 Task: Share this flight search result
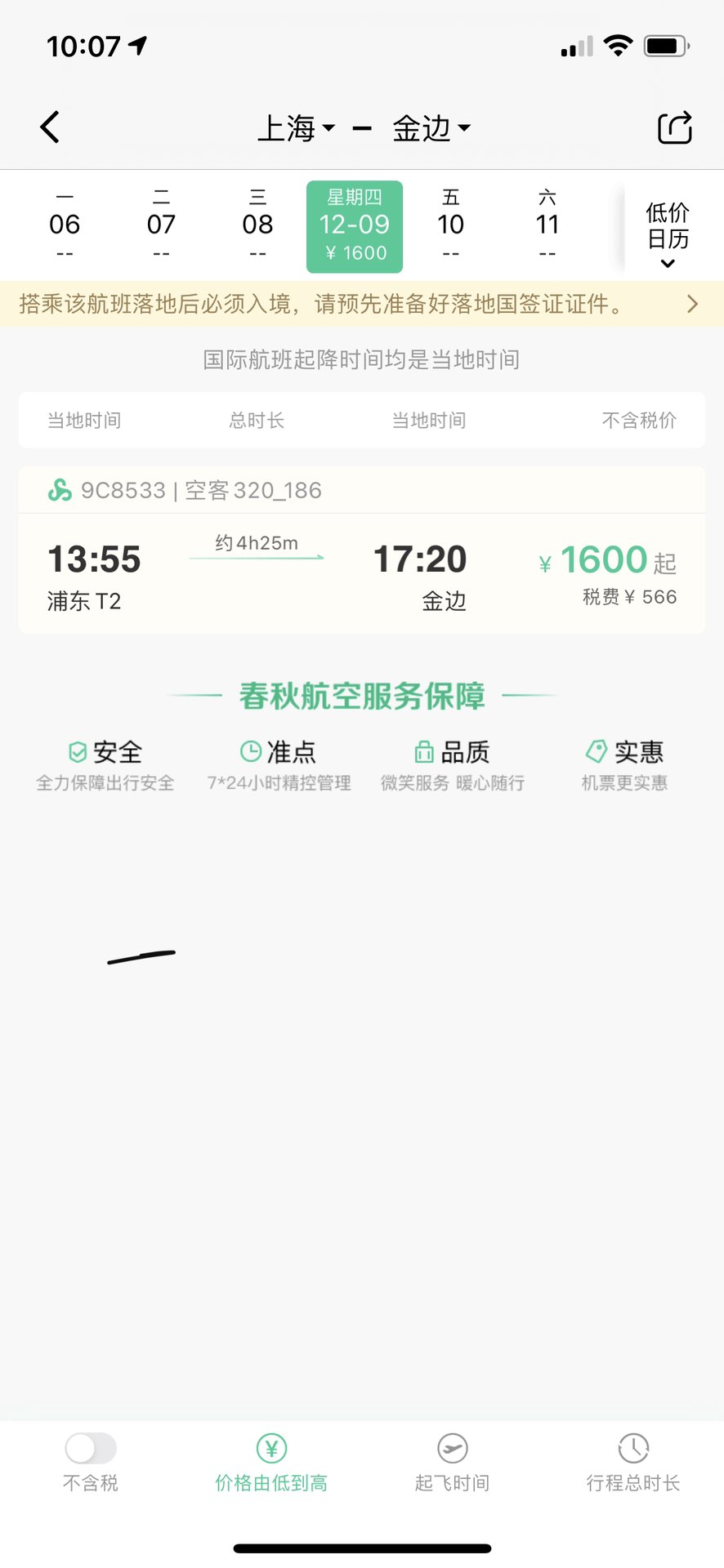675,127
